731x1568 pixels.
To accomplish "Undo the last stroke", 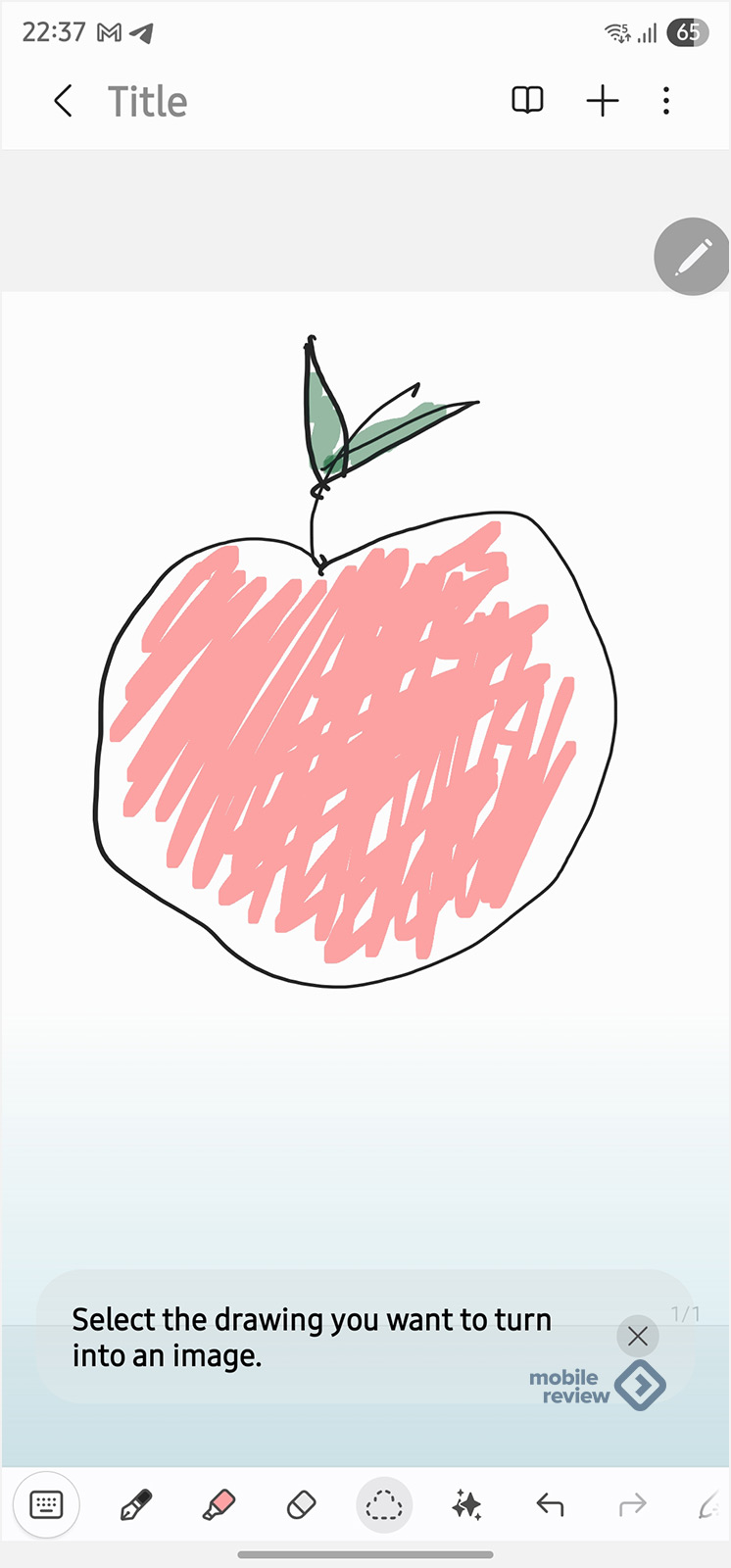I will [550, 1504].
